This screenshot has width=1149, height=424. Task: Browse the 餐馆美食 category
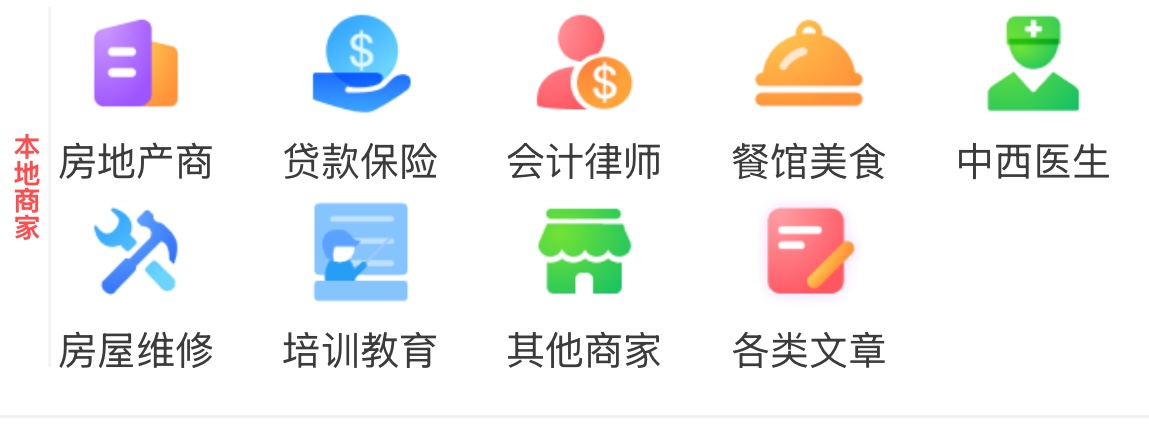click(x=808, y=64)
